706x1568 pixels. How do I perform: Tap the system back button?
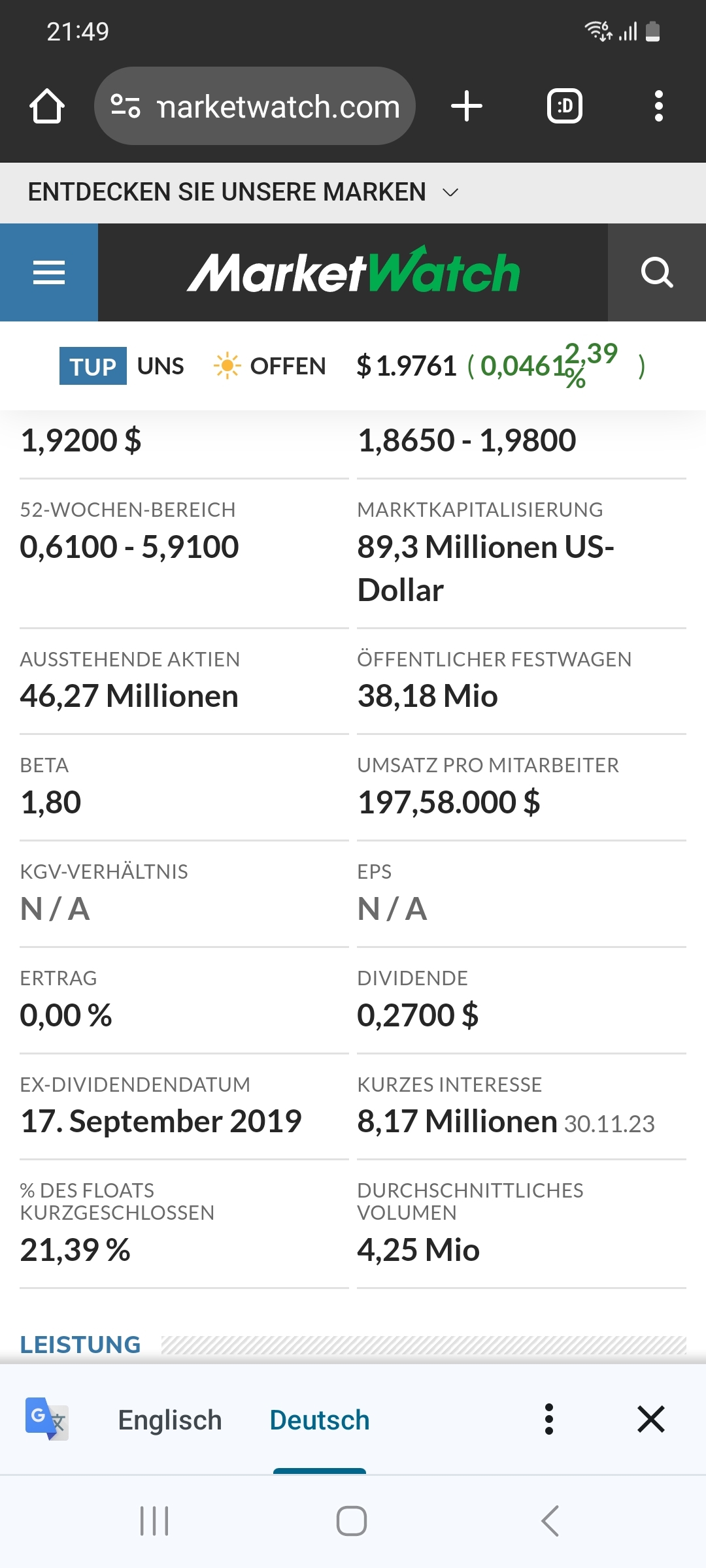pyautogui.click(x=550, y=1521)
